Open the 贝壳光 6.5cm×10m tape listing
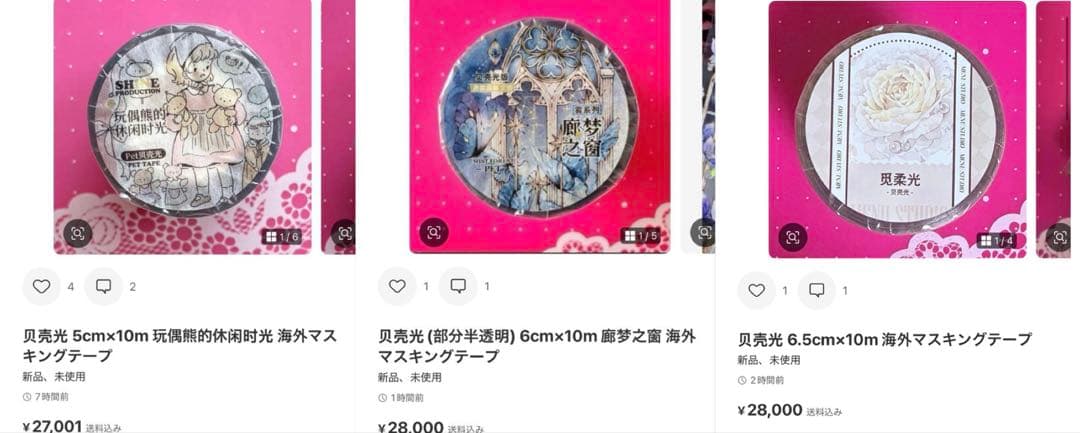Image resolution: width=1080 pixels, height=433 pixels. 884,340
